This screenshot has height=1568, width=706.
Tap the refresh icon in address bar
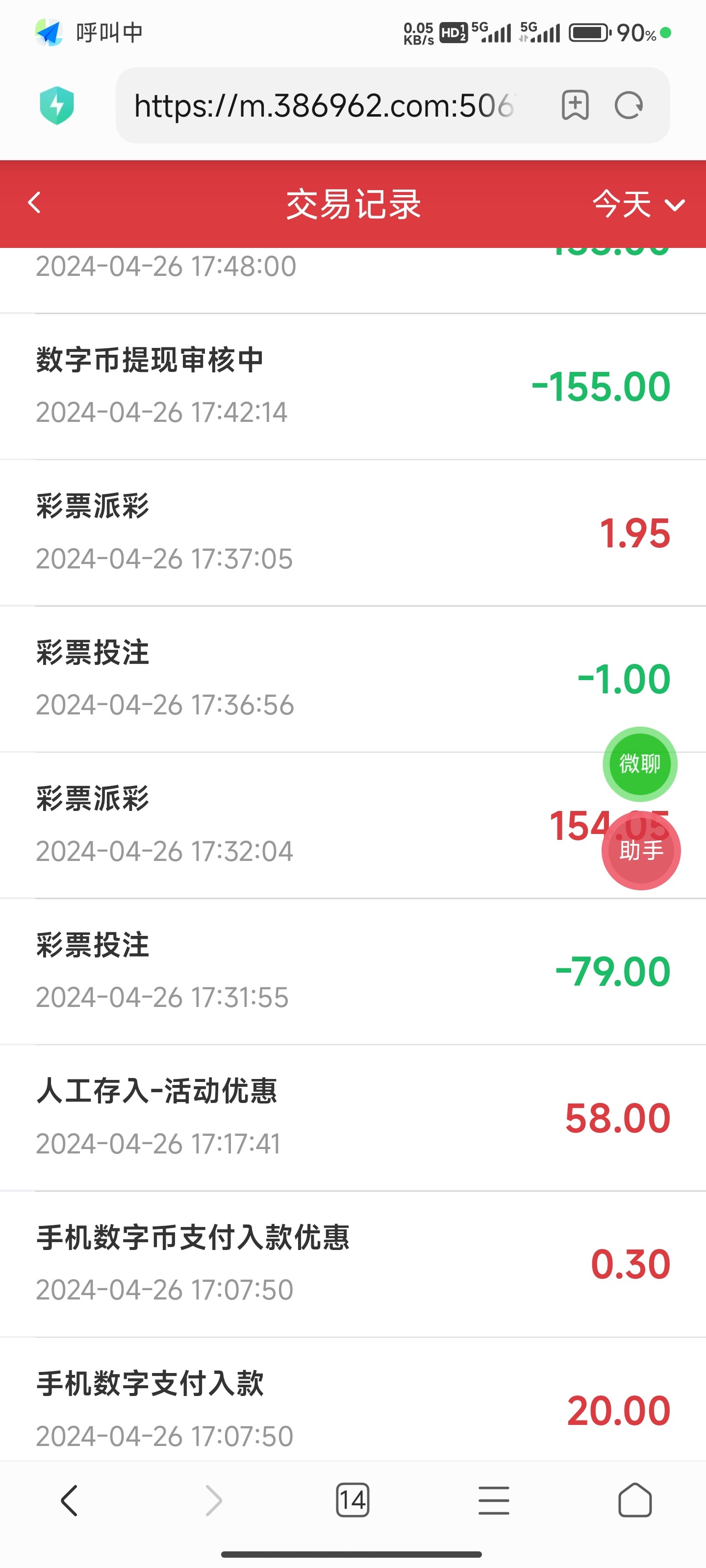[x=630, y=105]
